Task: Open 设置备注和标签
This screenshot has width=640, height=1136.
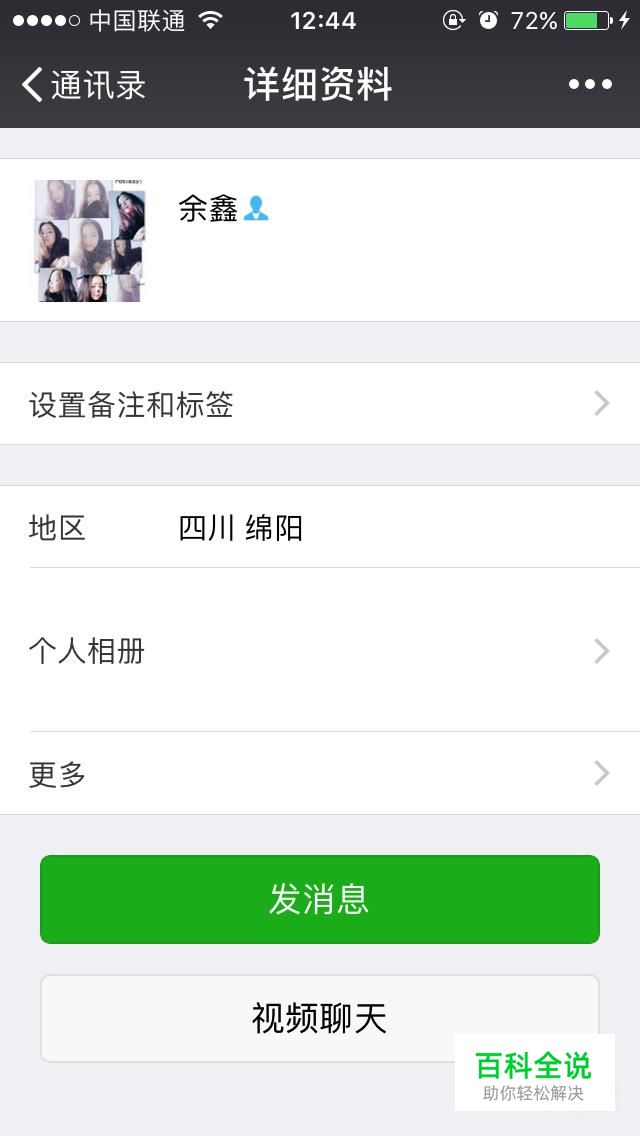Action: [320, 404]
